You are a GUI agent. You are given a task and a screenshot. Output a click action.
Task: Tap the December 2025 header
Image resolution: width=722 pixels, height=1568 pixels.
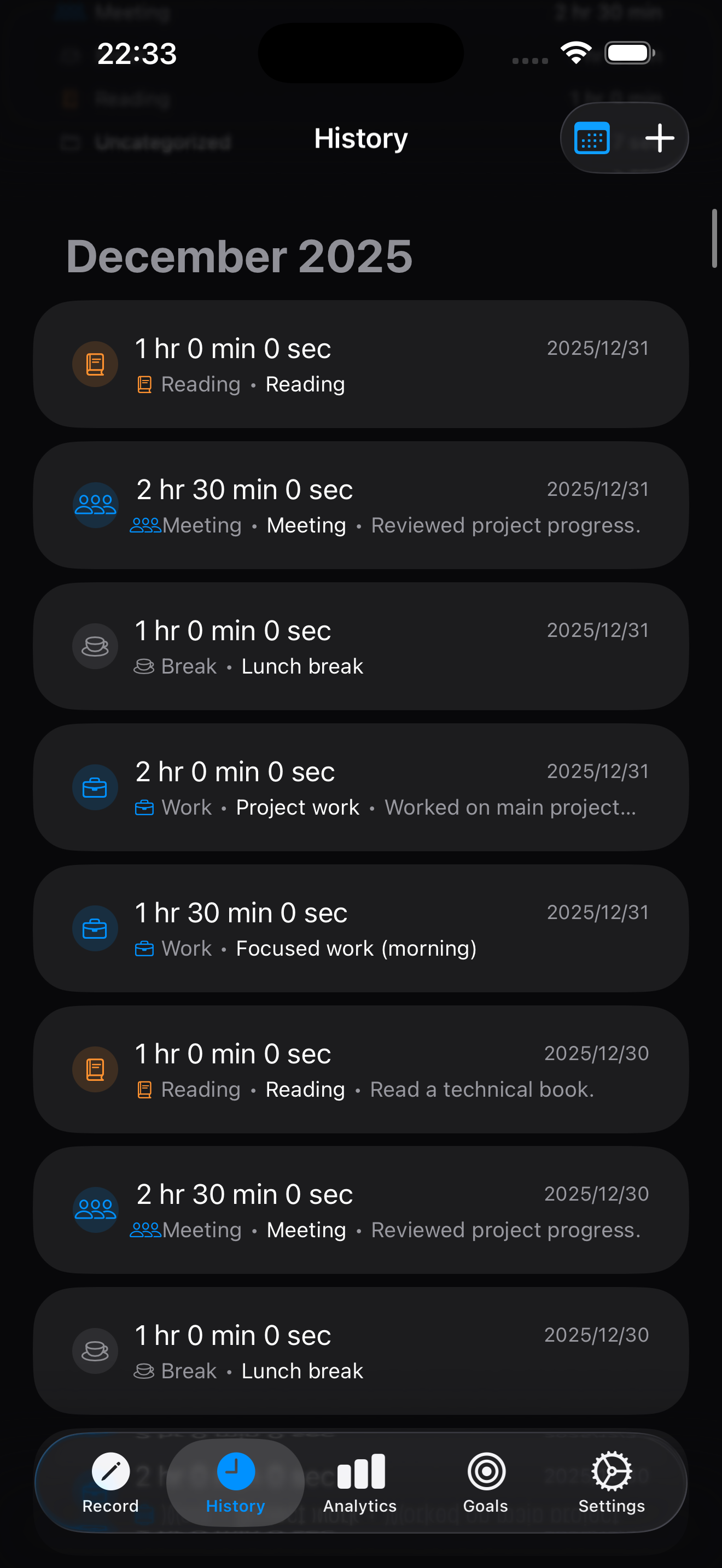239,256
